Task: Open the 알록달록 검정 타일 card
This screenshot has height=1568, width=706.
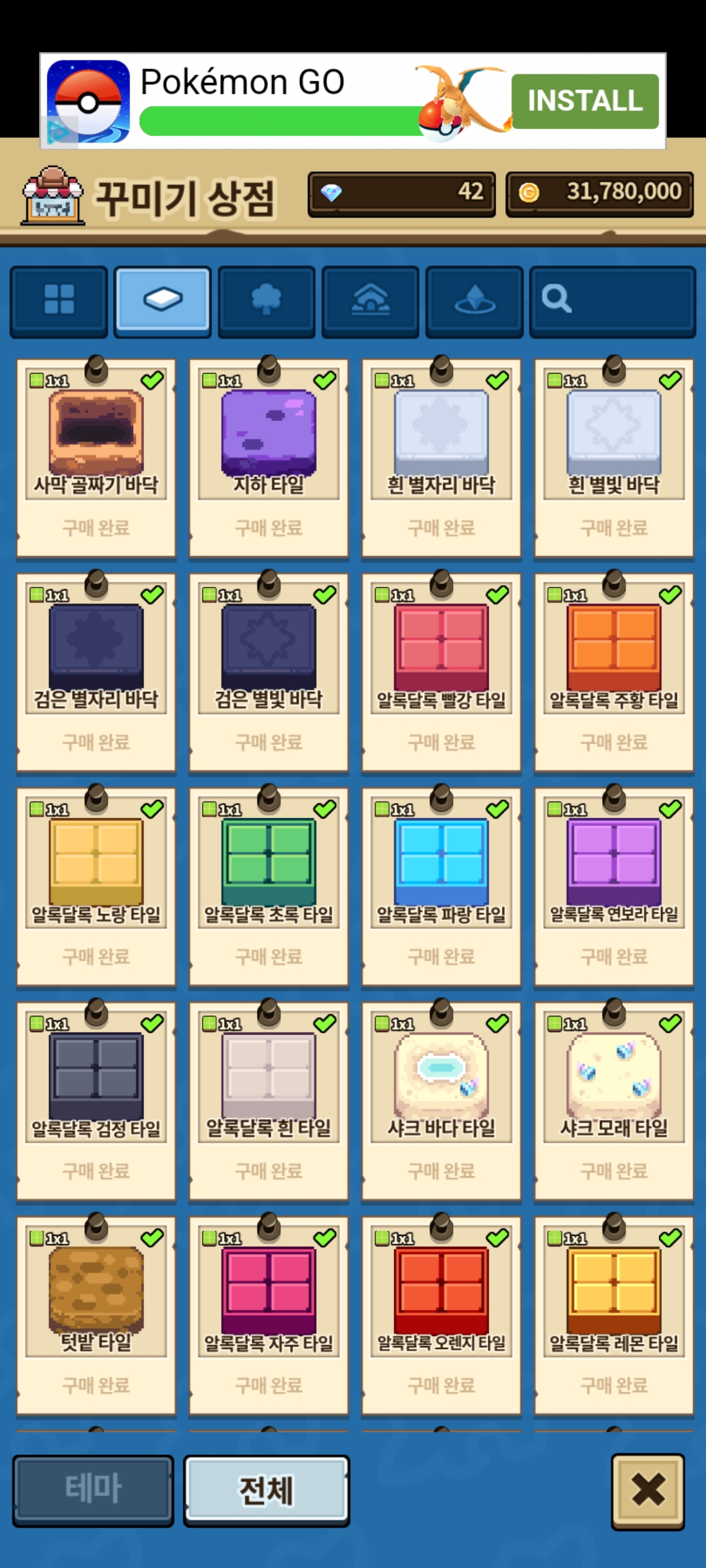Action: pos(96,1101)
